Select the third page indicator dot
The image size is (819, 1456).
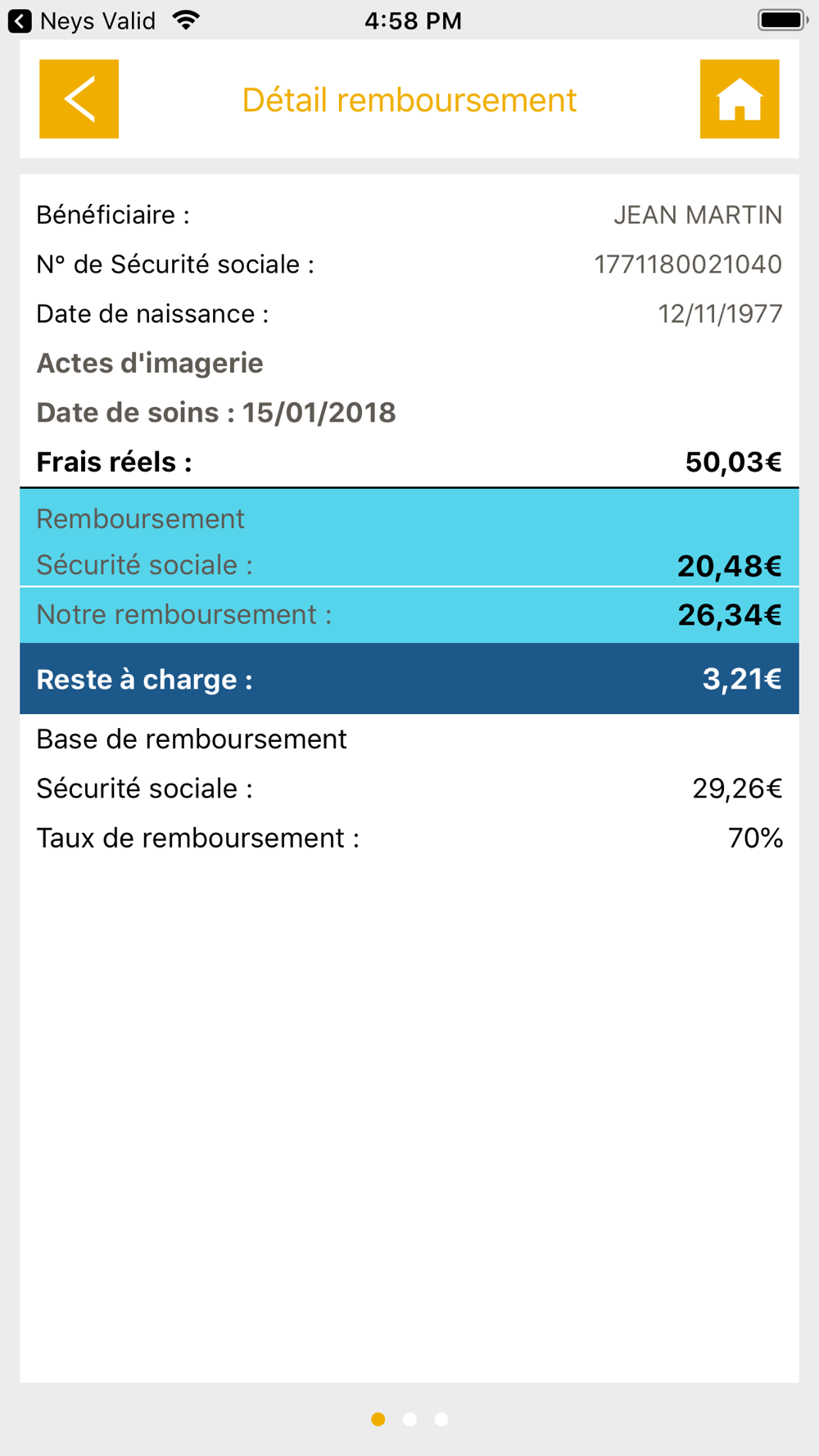tap(441, 1419)
